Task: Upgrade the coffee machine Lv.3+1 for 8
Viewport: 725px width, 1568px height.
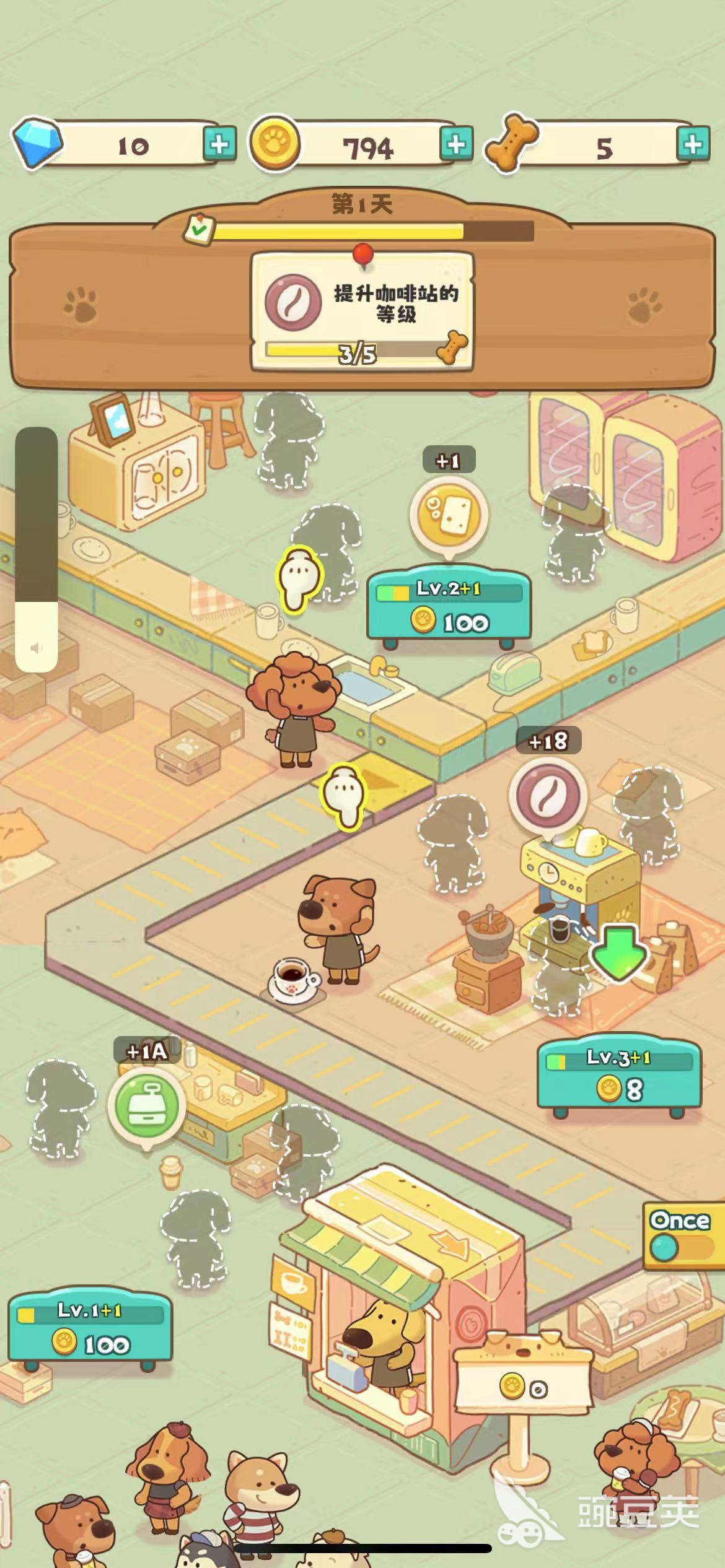Action: [619, 1074]
